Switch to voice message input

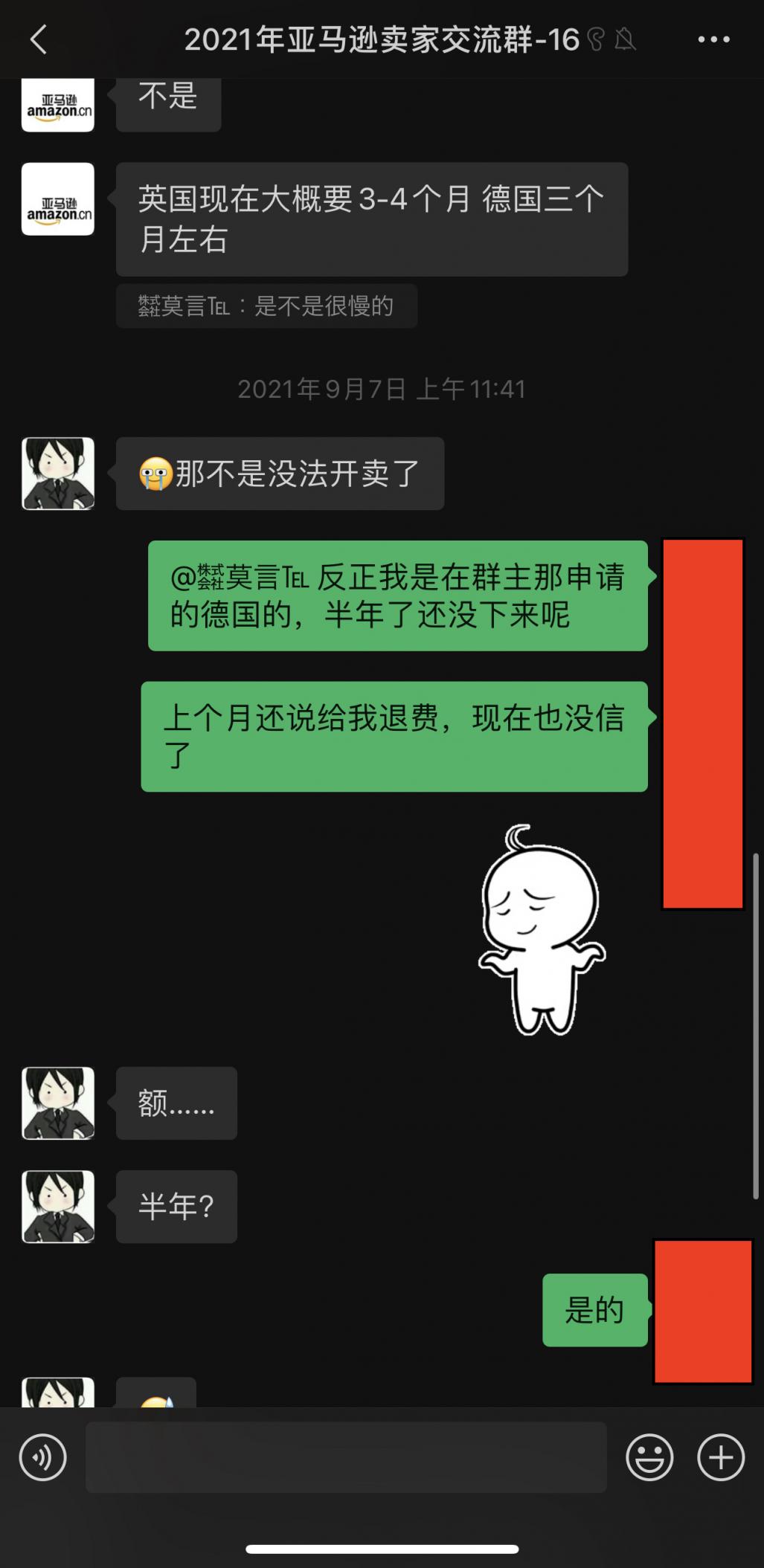click(x=43, y=1457)
